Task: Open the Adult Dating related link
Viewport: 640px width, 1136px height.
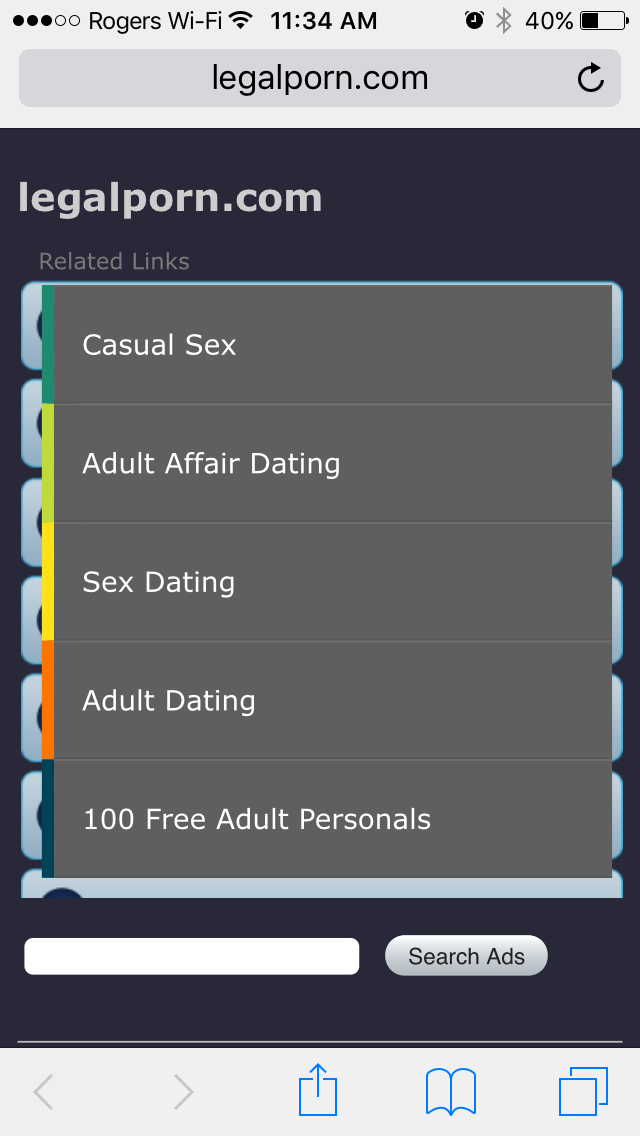Action: pos(330,701)
